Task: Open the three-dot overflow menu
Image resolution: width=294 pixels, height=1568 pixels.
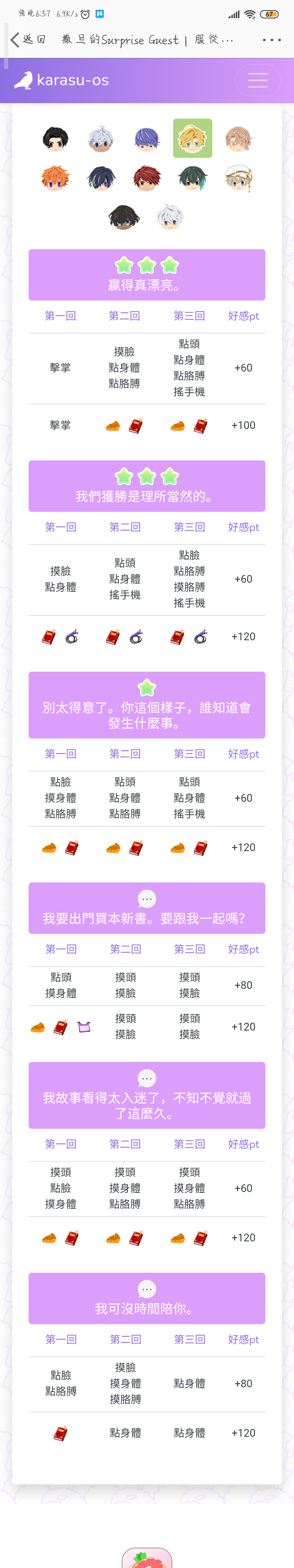Action: point(272,40)
